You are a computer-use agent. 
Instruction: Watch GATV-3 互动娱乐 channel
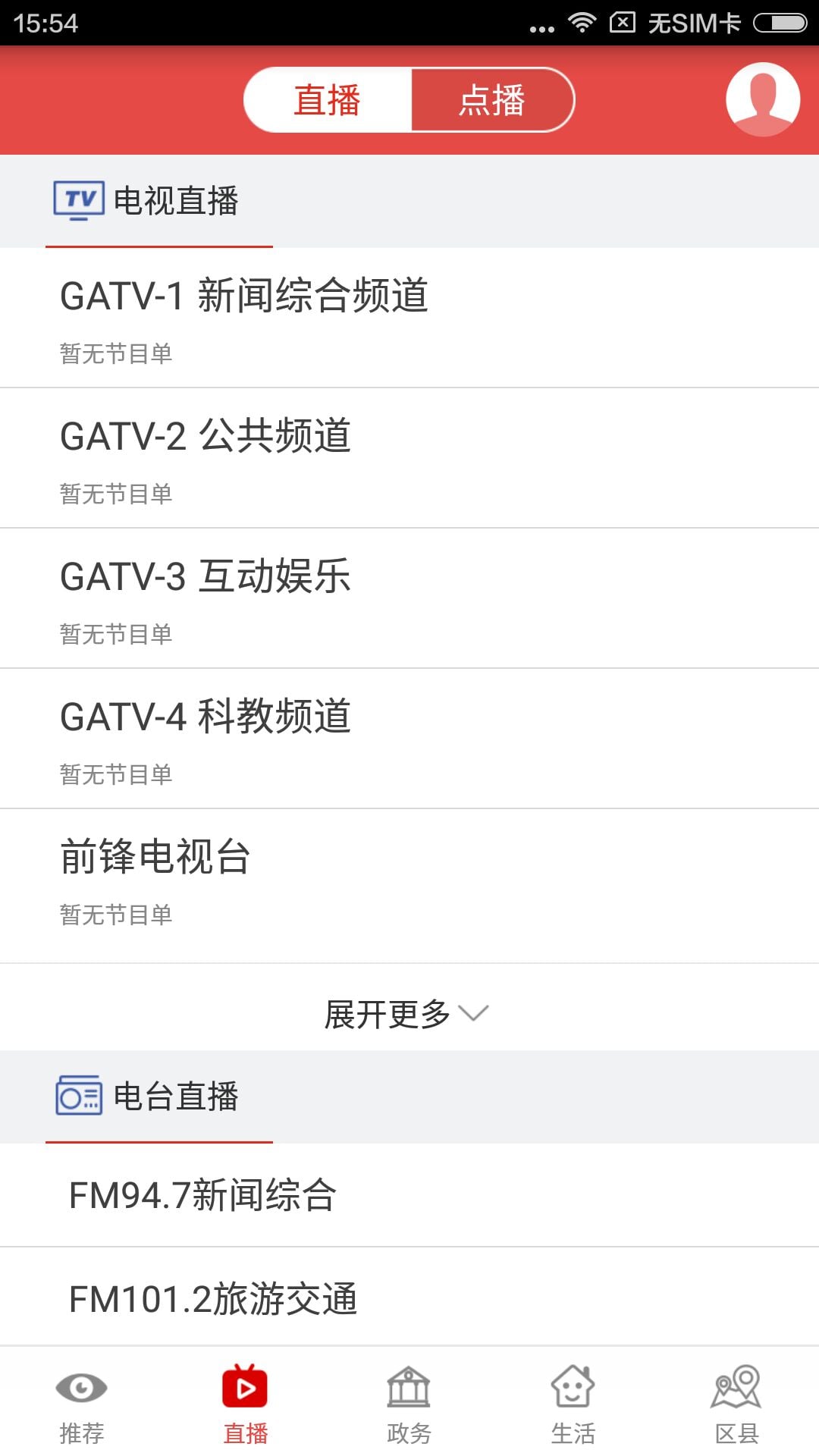(409, 598)
